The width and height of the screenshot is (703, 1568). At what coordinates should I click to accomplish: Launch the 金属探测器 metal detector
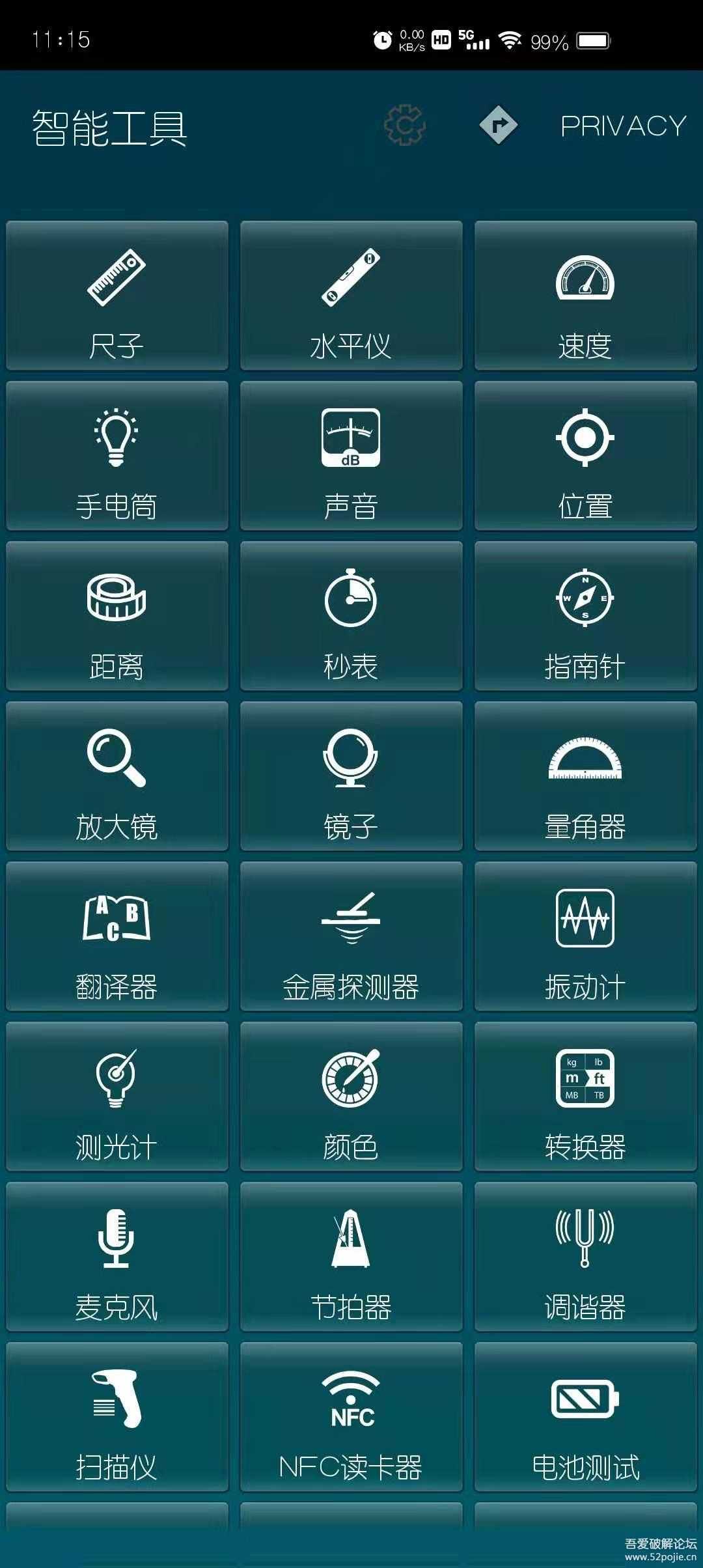click(x=351, y=936)
